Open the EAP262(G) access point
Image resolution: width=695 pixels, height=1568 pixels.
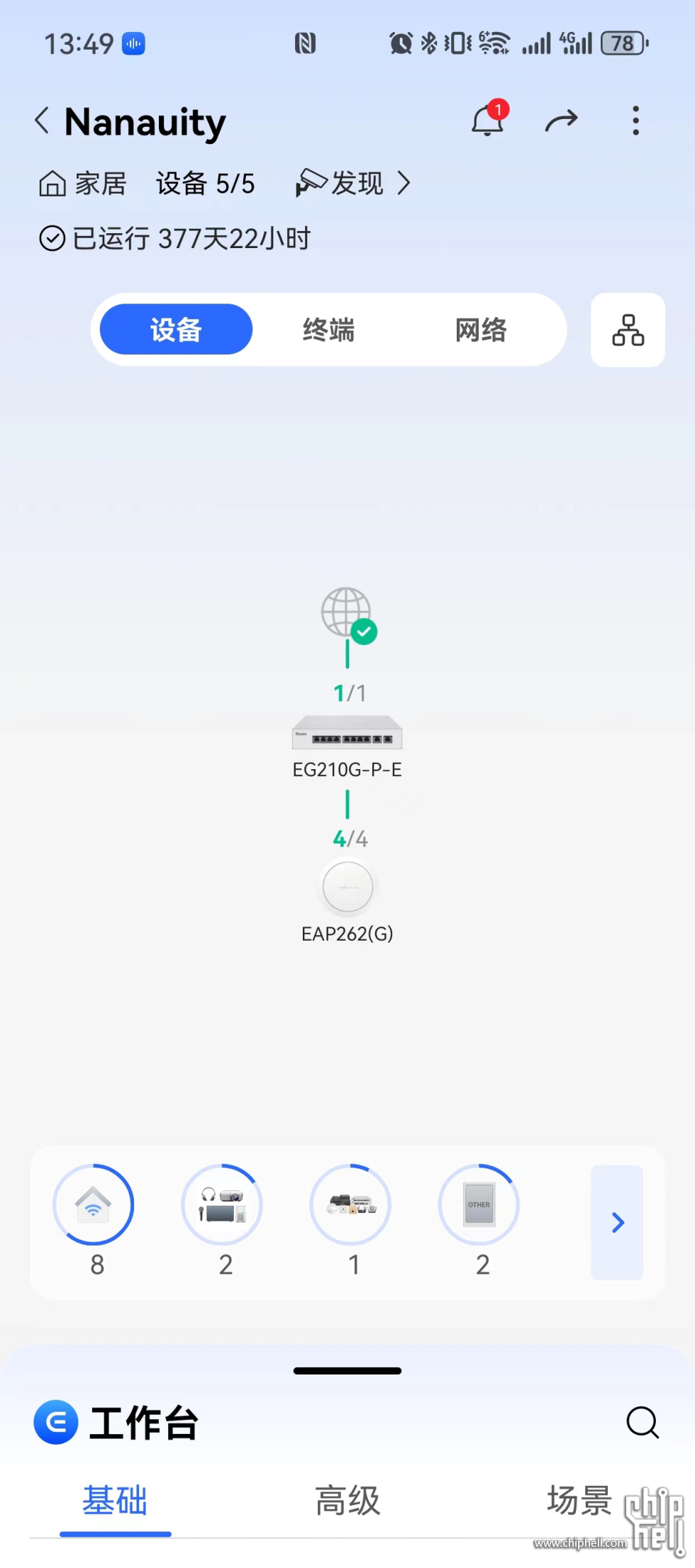pos(347,887)
